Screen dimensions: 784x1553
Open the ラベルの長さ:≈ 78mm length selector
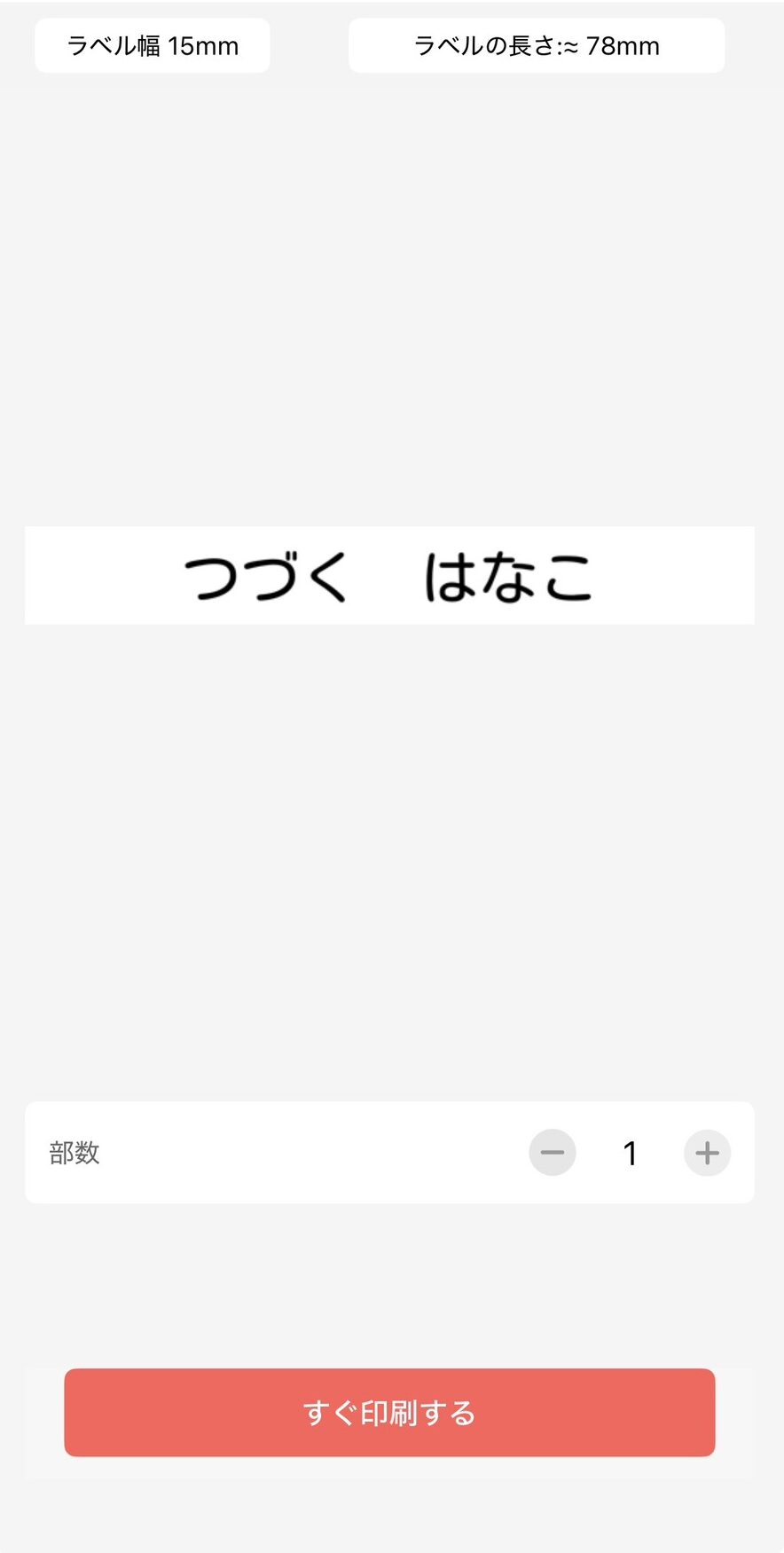click(537, 45)
